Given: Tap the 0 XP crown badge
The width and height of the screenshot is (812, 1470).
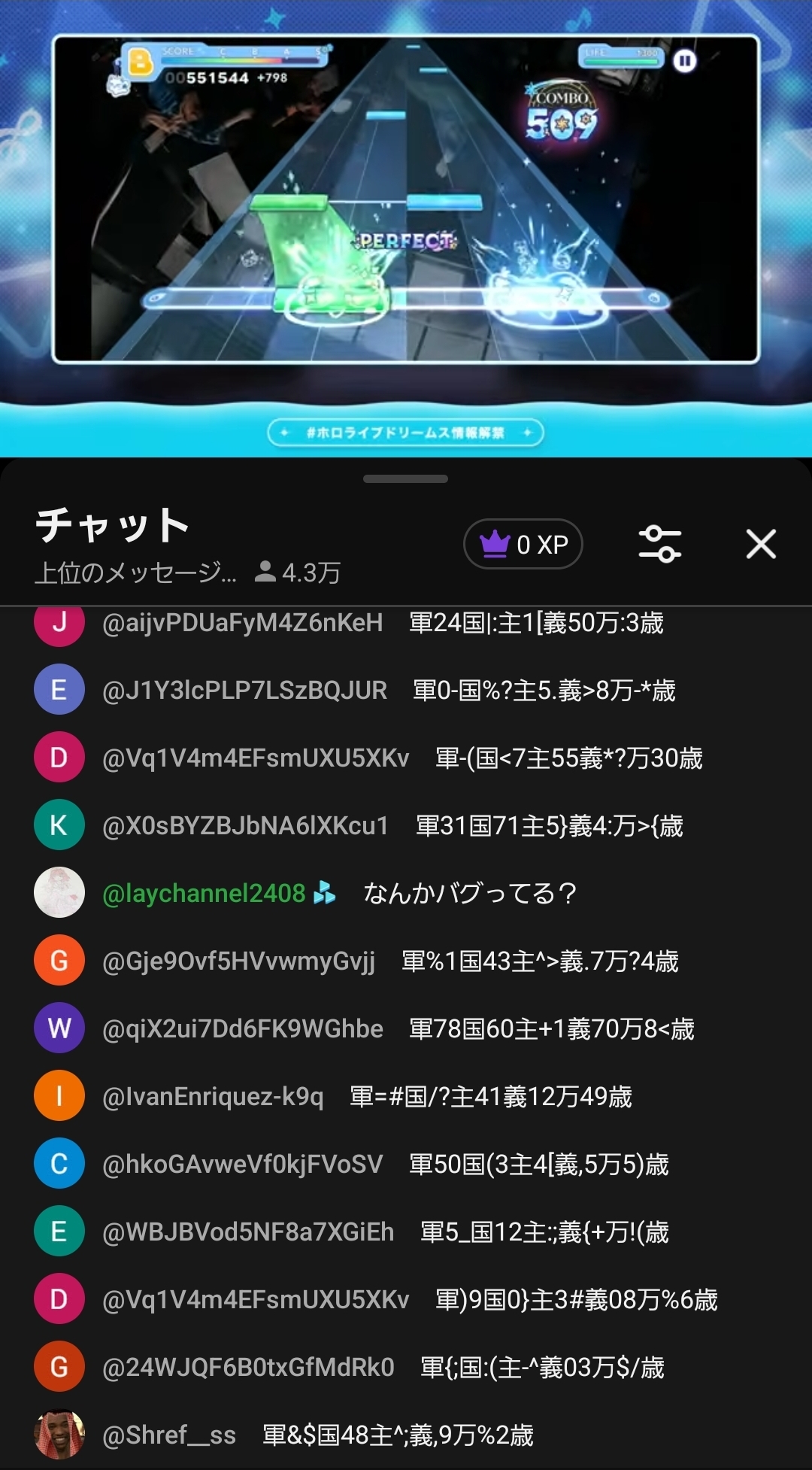Looking at the screenshot, I should pos(523,544).
